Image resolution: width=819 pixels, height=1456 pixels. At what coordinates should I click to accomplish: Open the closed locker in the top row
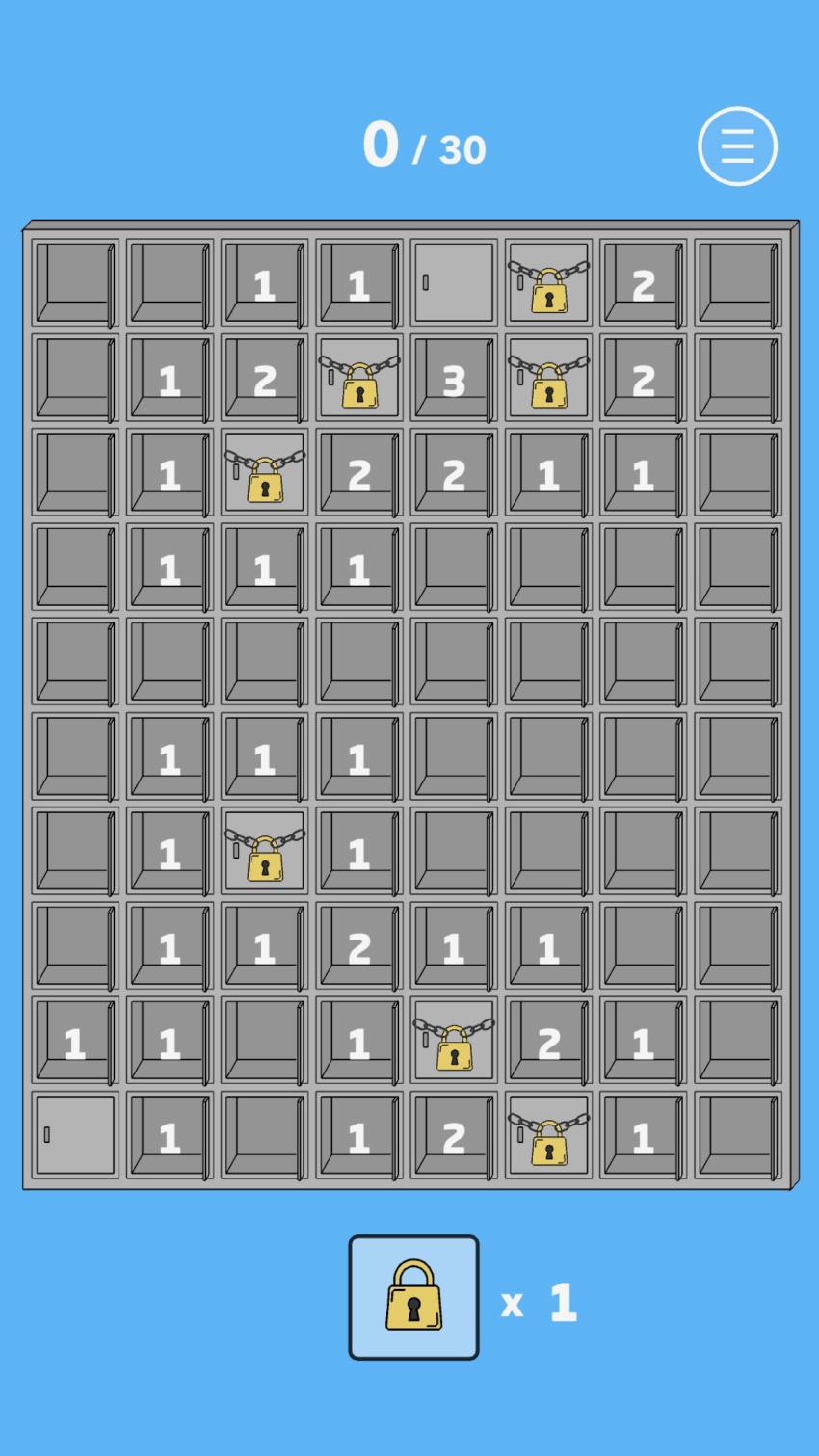click(453, 282)
